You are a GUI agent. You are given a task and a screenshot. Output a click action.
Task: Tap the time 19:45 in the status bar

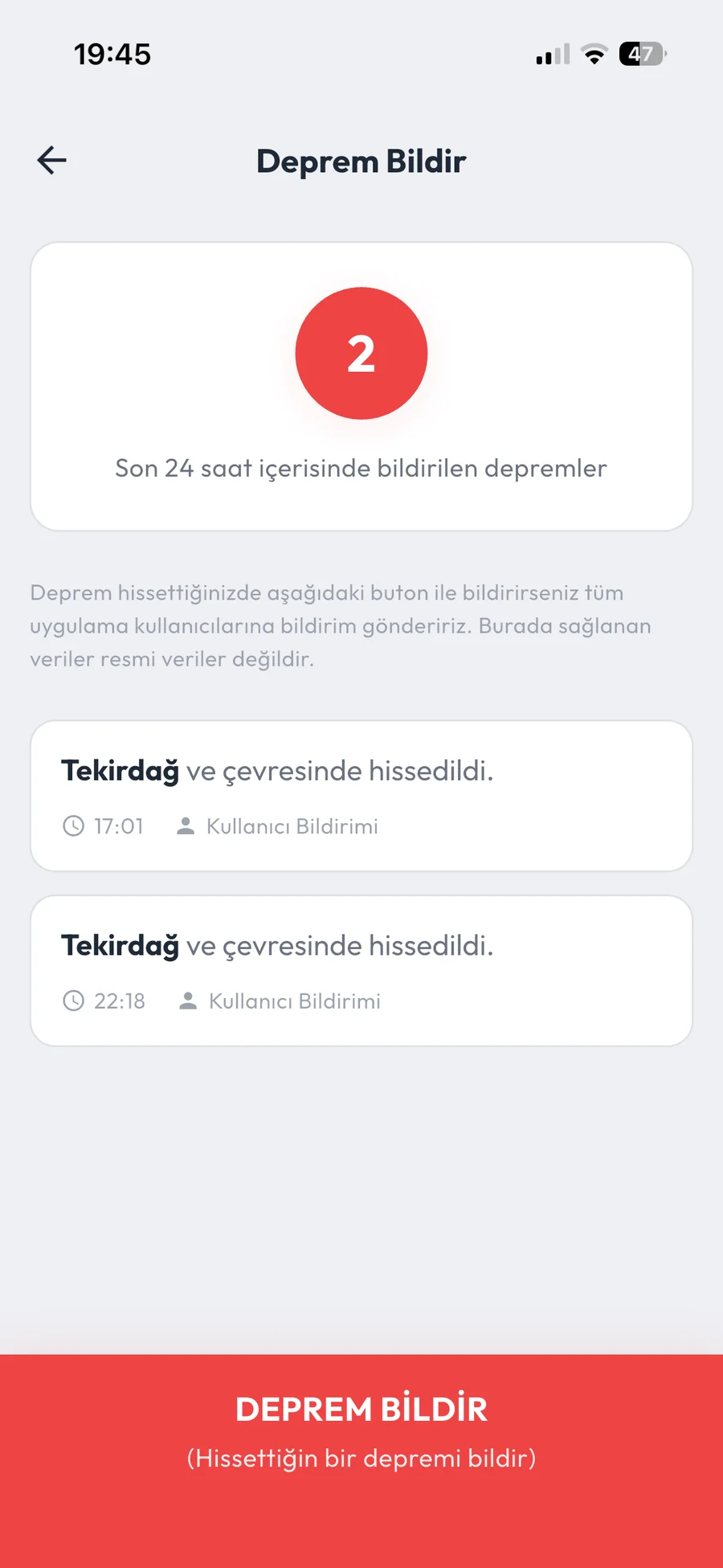pyautogui.click(x=112, y=54)
